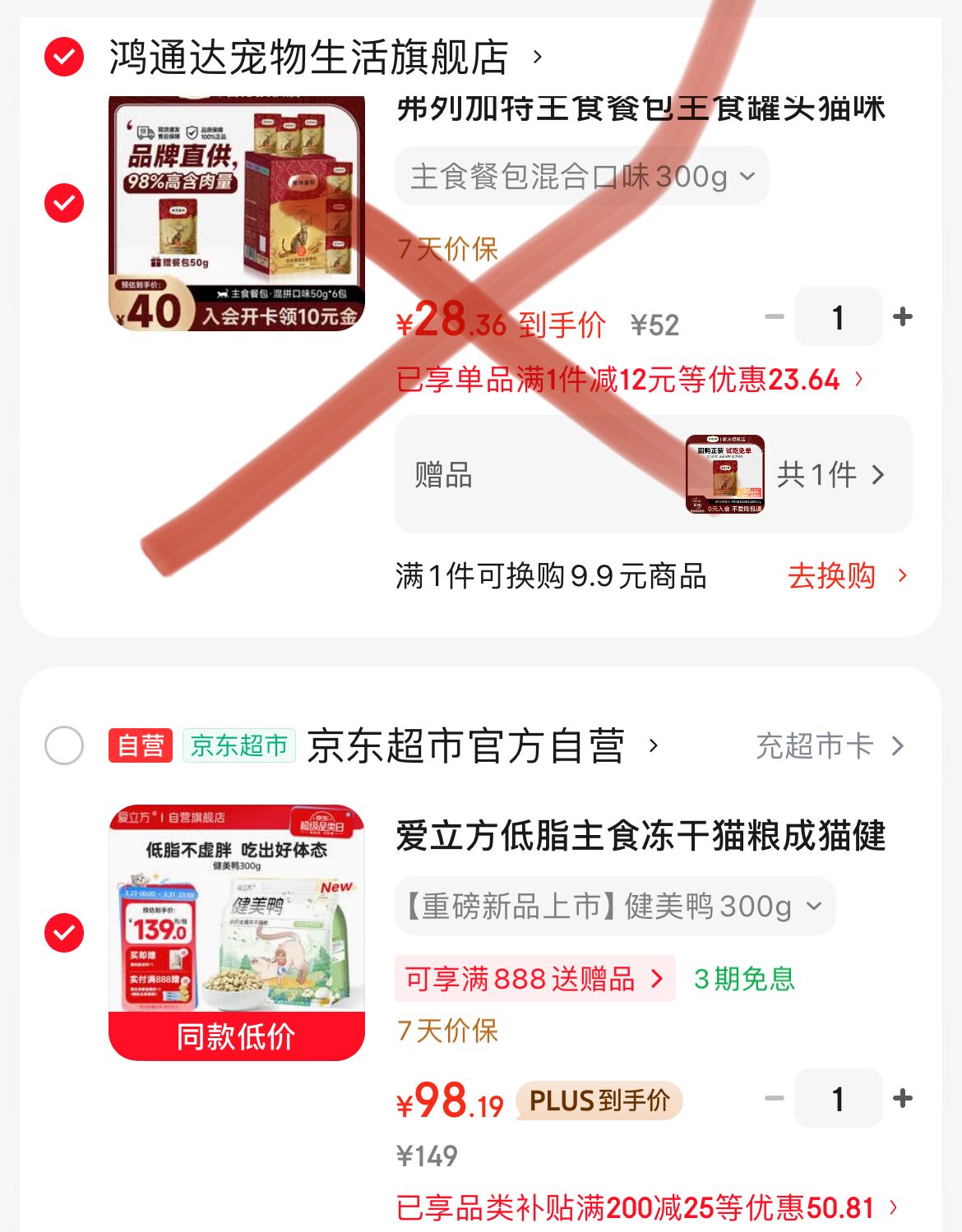Open the 品牌直供 cat food product image
The width and height of the screenshot is (962, 1232).
pyautogui.click(x=237, y=214)
